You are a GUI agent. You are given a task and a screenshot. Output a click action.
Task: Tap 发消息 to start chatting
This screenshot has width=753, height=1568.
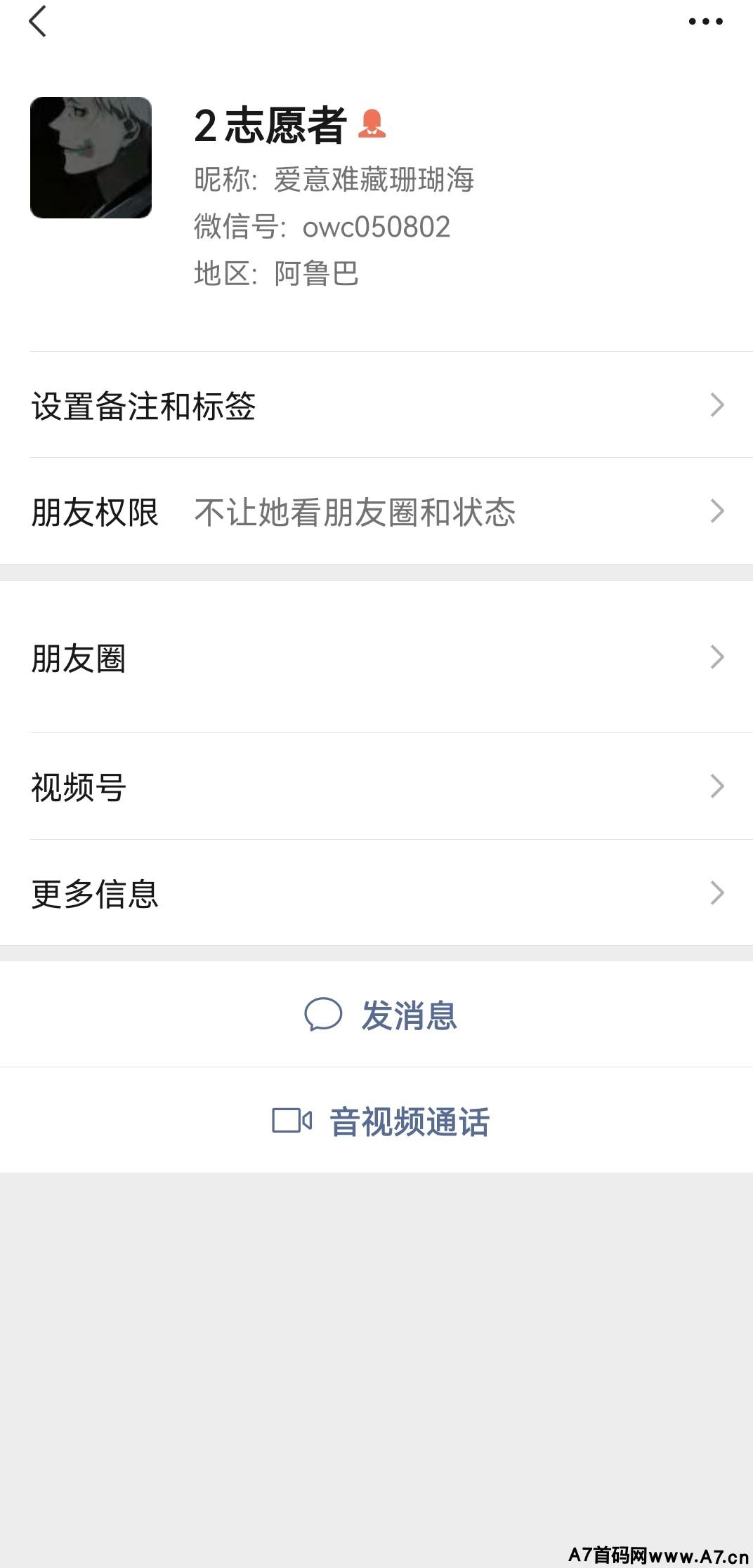381,1015
